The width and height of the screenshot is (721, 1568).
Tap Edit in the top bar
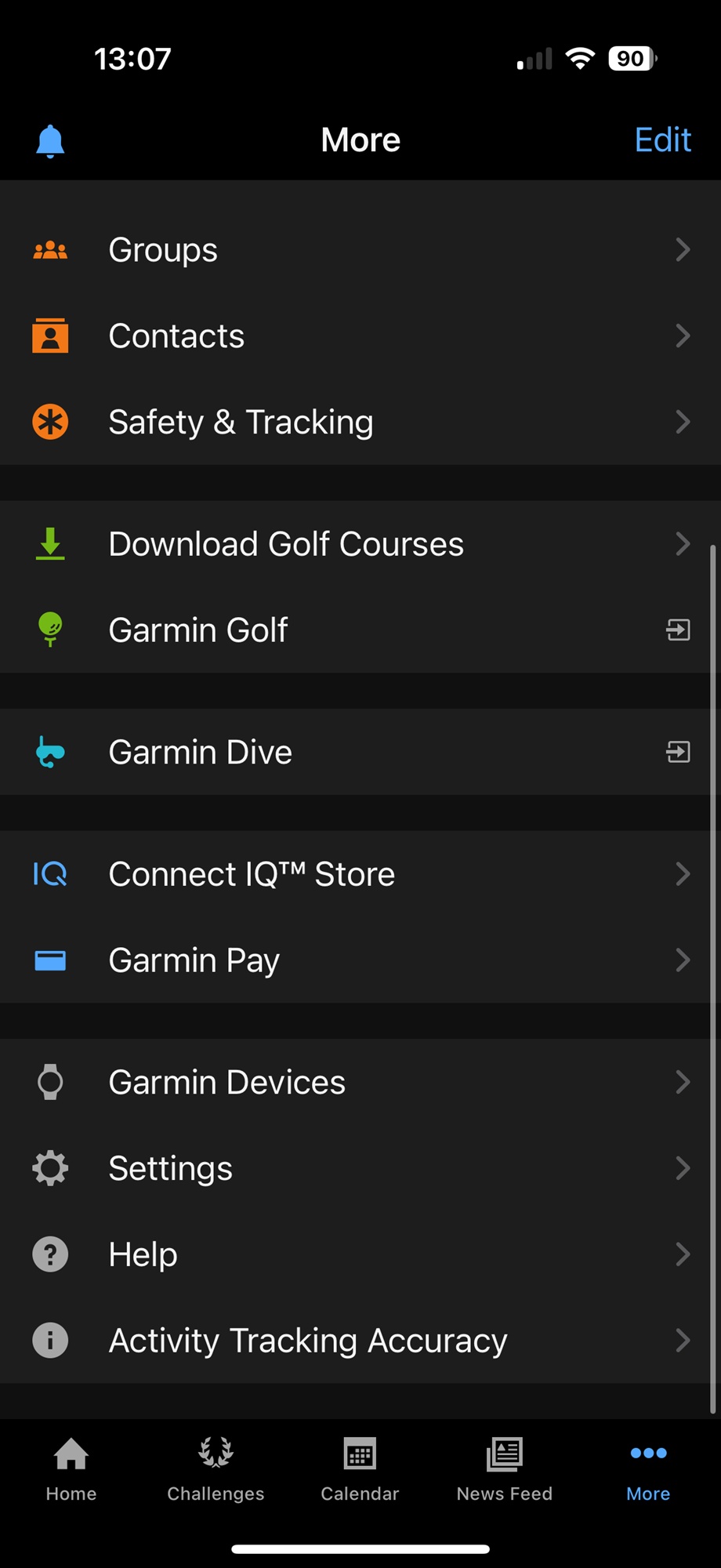[x=662, y=140]
